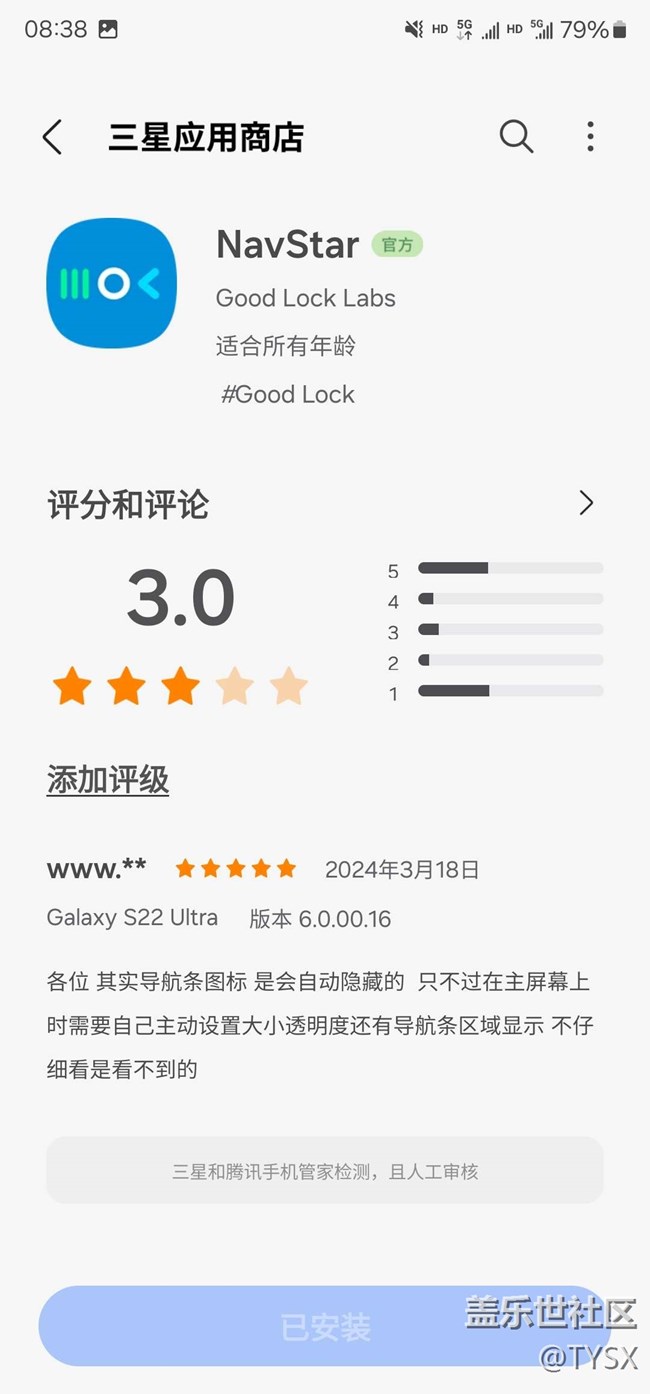Open the three-dot overflow menu
The width and height of the screenshot is (650, 1394).
click(x=590, y=136)
